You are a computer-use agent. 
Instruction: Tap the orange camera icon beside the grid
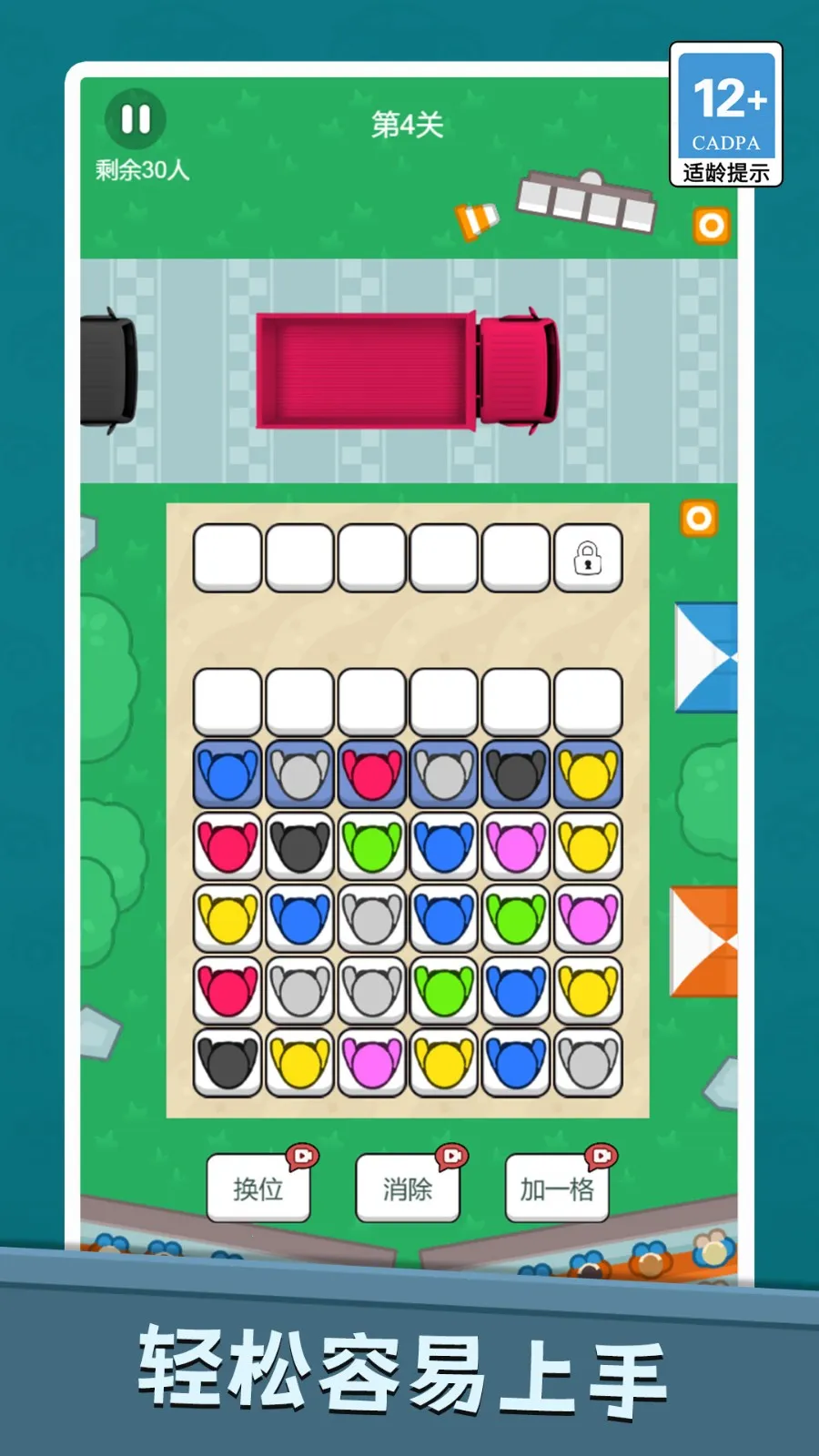click(x=697, y=519)
